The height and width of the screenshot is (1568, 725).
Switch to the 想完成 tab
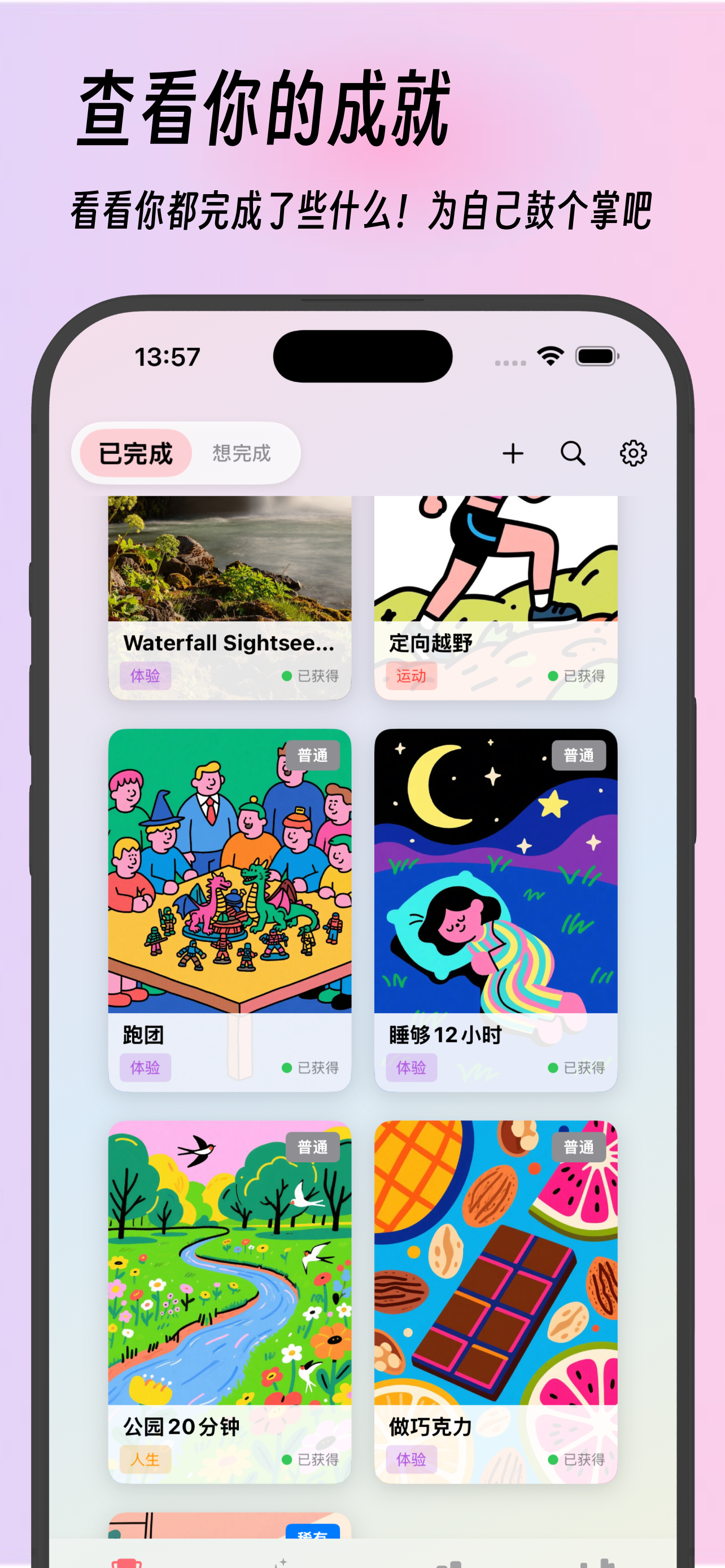point(242,453)
